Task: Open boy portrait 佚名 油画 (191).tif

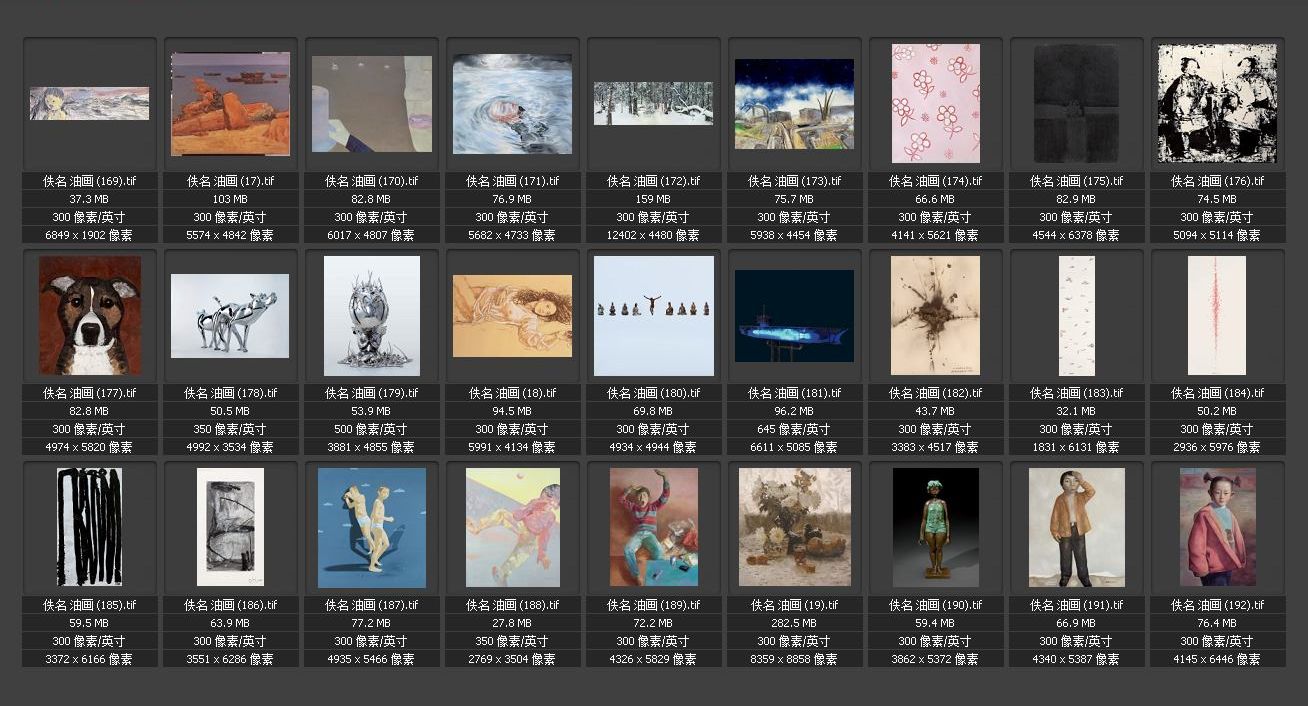Action: click(1076, 527)
